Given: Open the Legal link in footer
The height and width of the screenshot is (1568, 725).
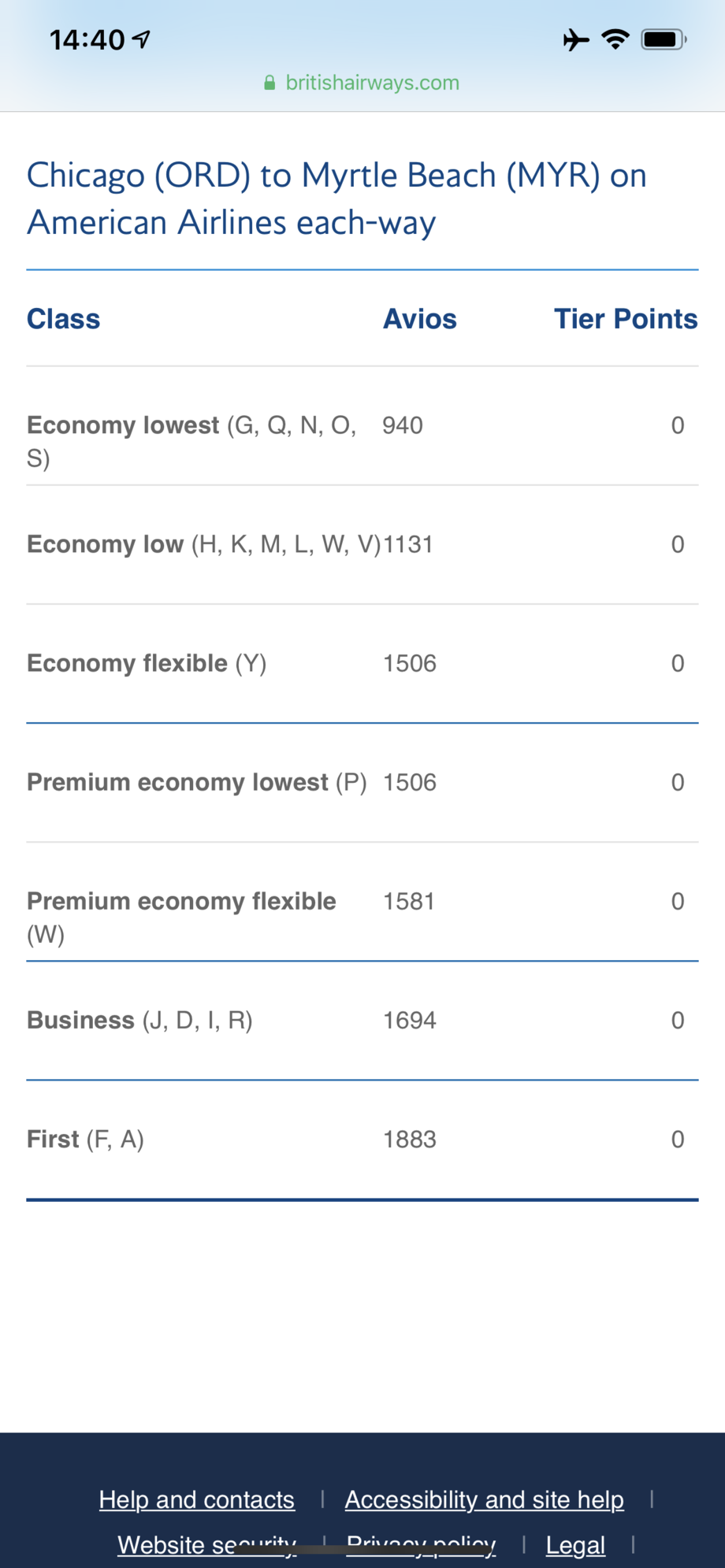Looking at the screenshot, I should click(x=575, y=1545).
